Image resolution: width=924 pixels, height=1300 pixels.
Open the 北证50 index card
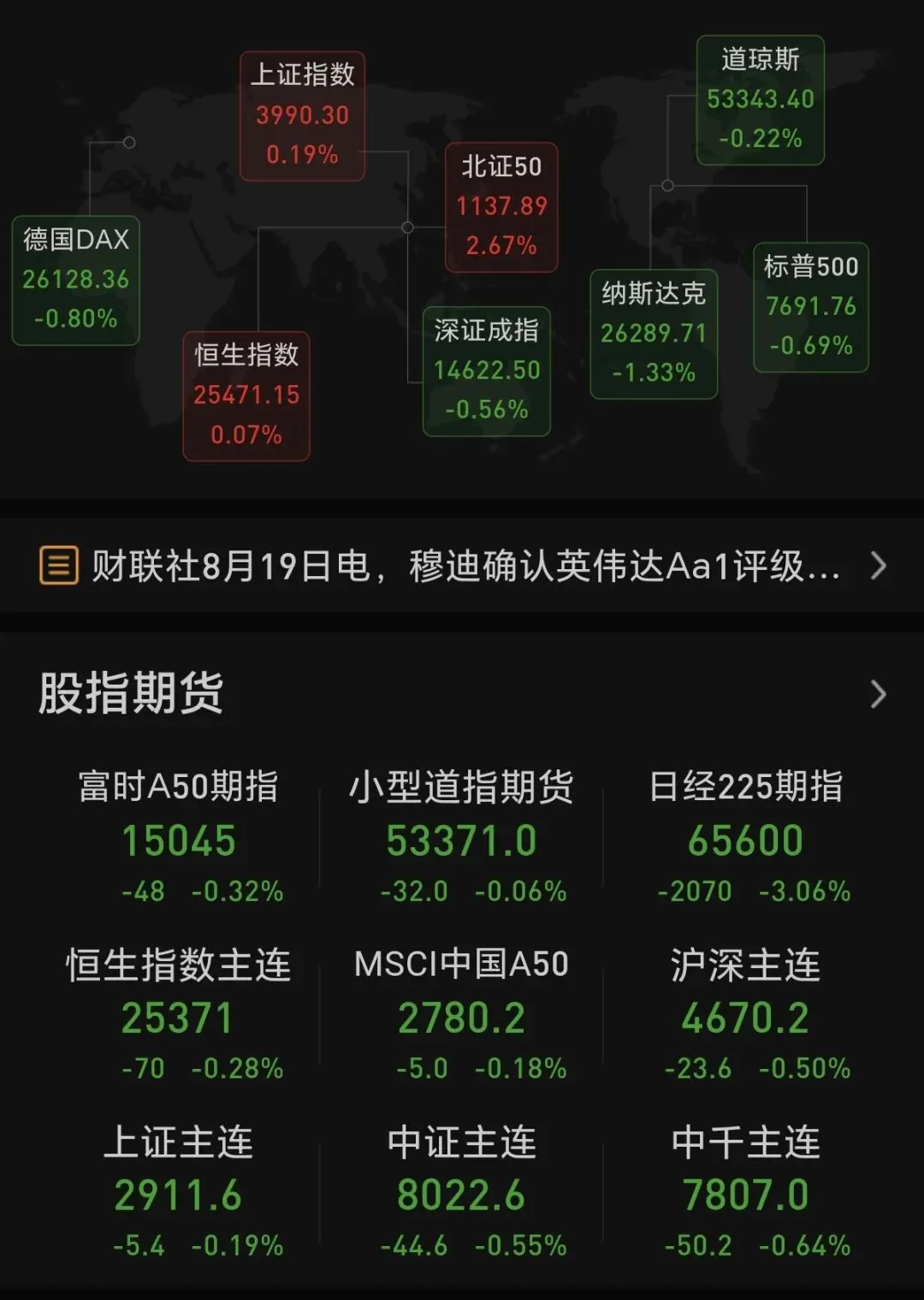[x=501, y=208]
